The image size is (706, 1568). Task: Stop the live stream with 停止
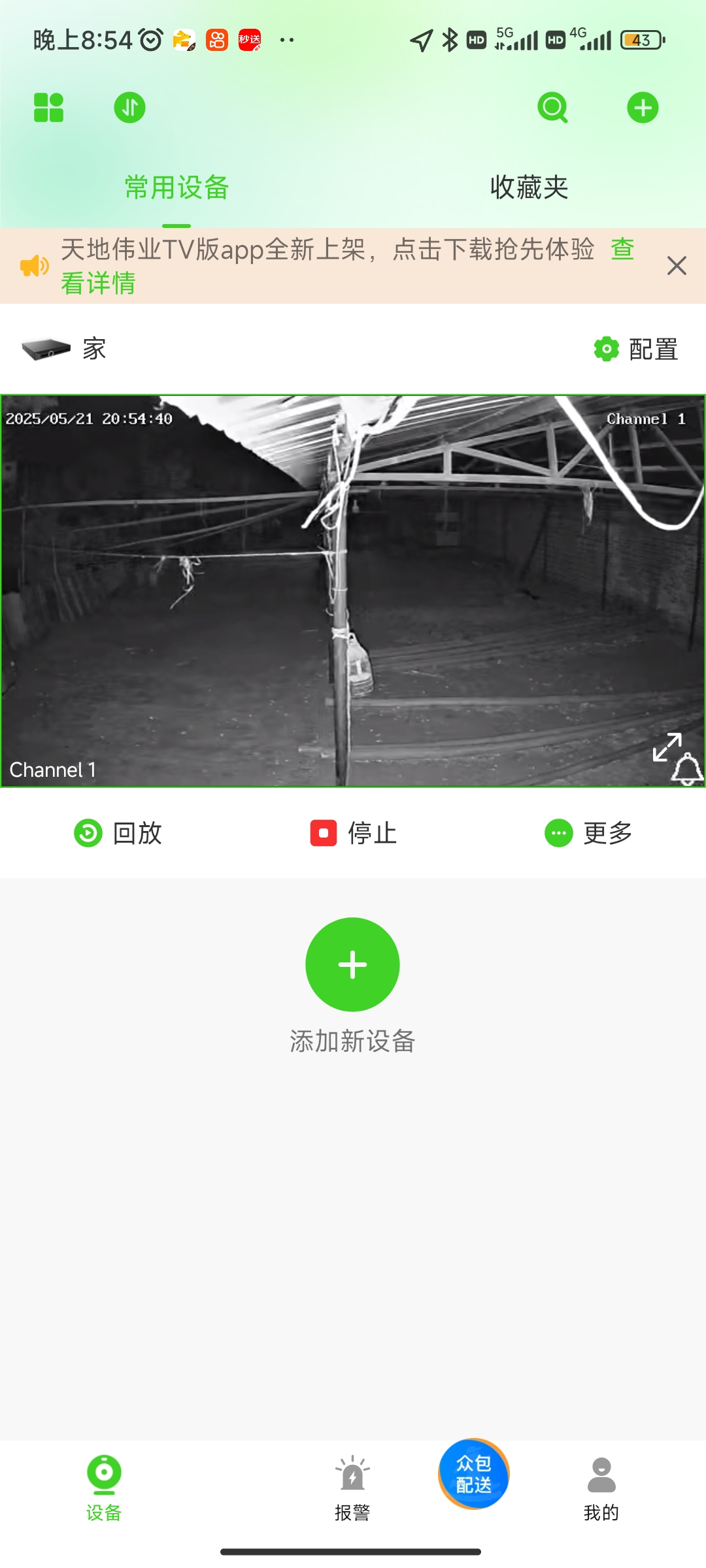point(353,833)
